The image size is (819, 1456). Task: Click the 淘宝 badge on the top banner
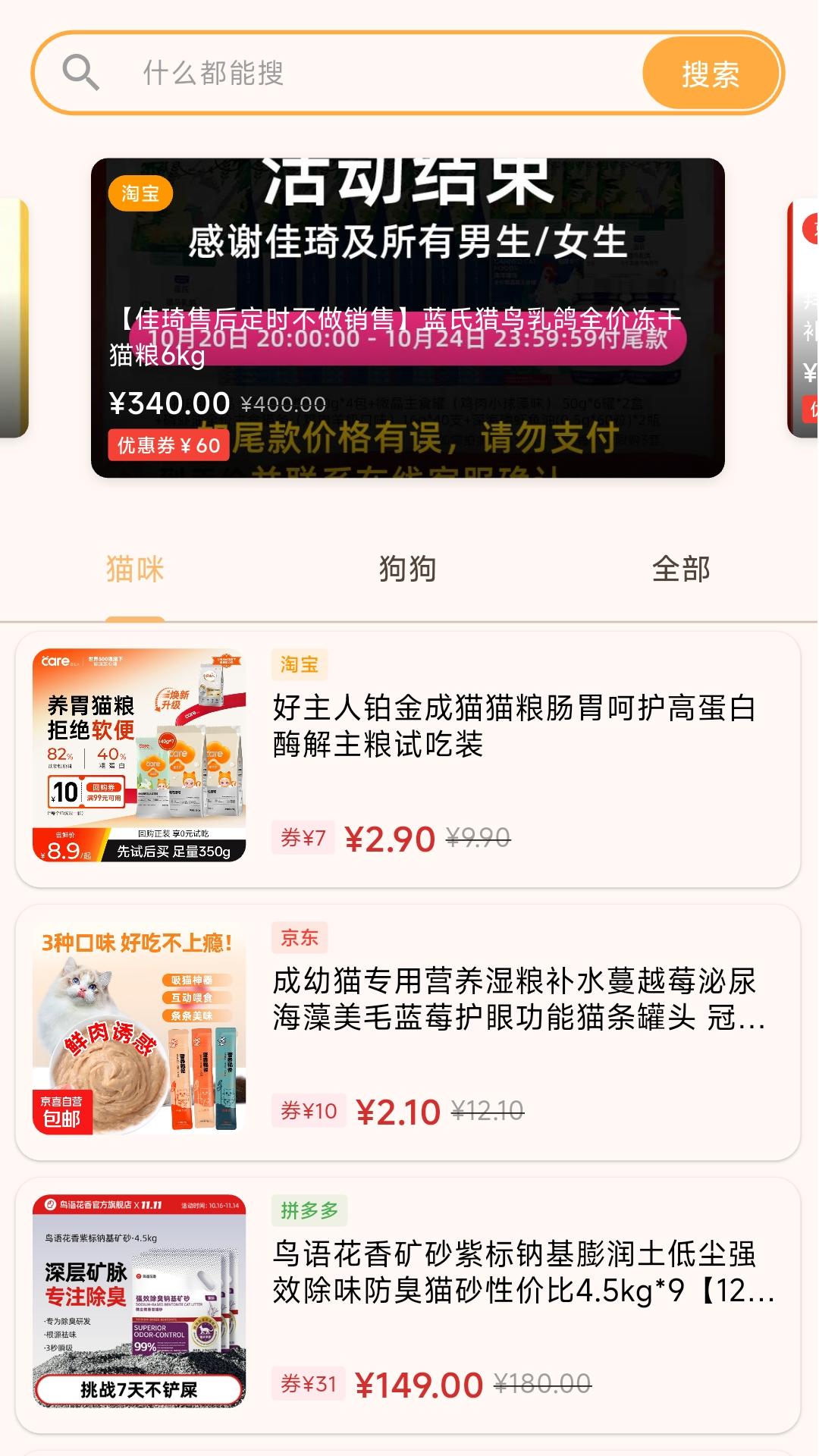pos(142,195)
